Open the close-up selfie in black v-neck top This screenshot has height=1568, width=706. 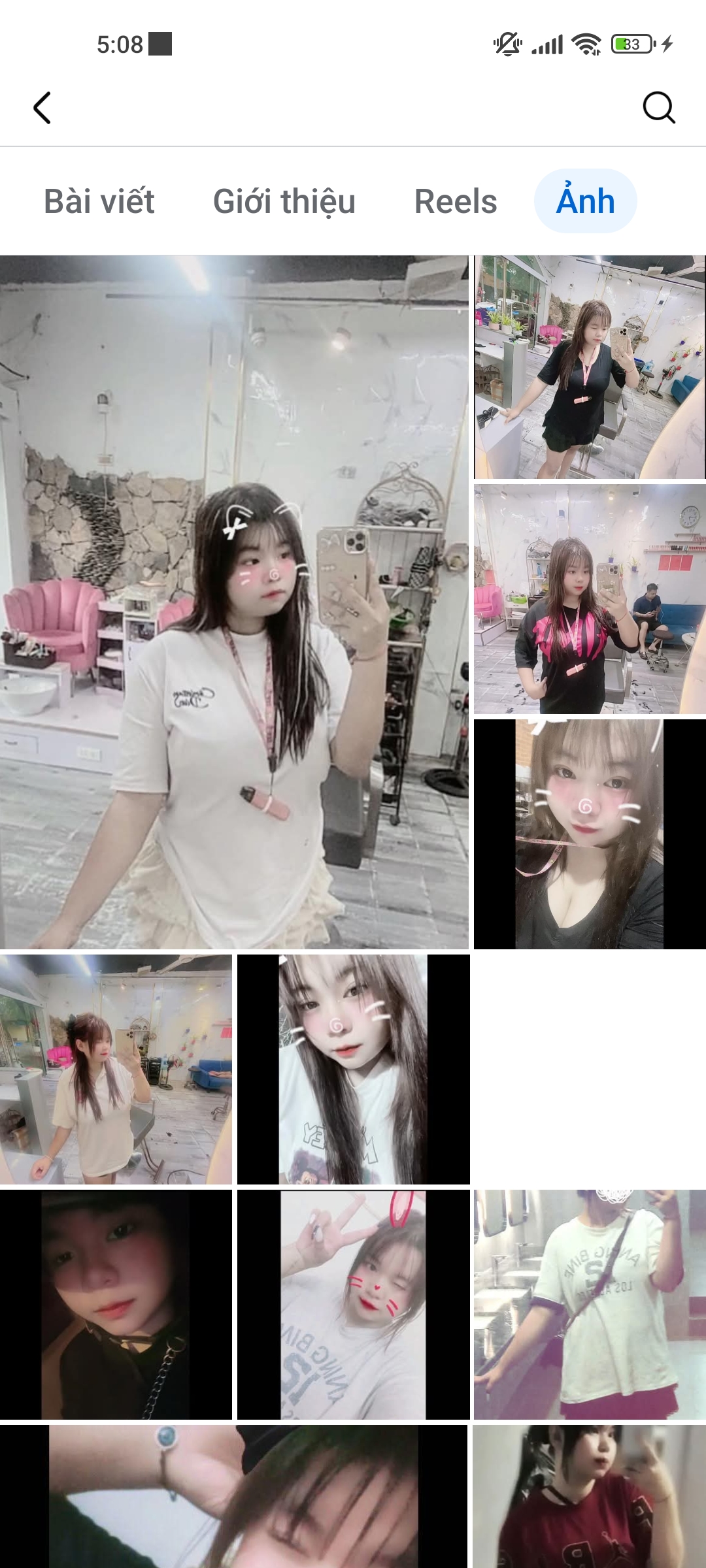(590, 834)
